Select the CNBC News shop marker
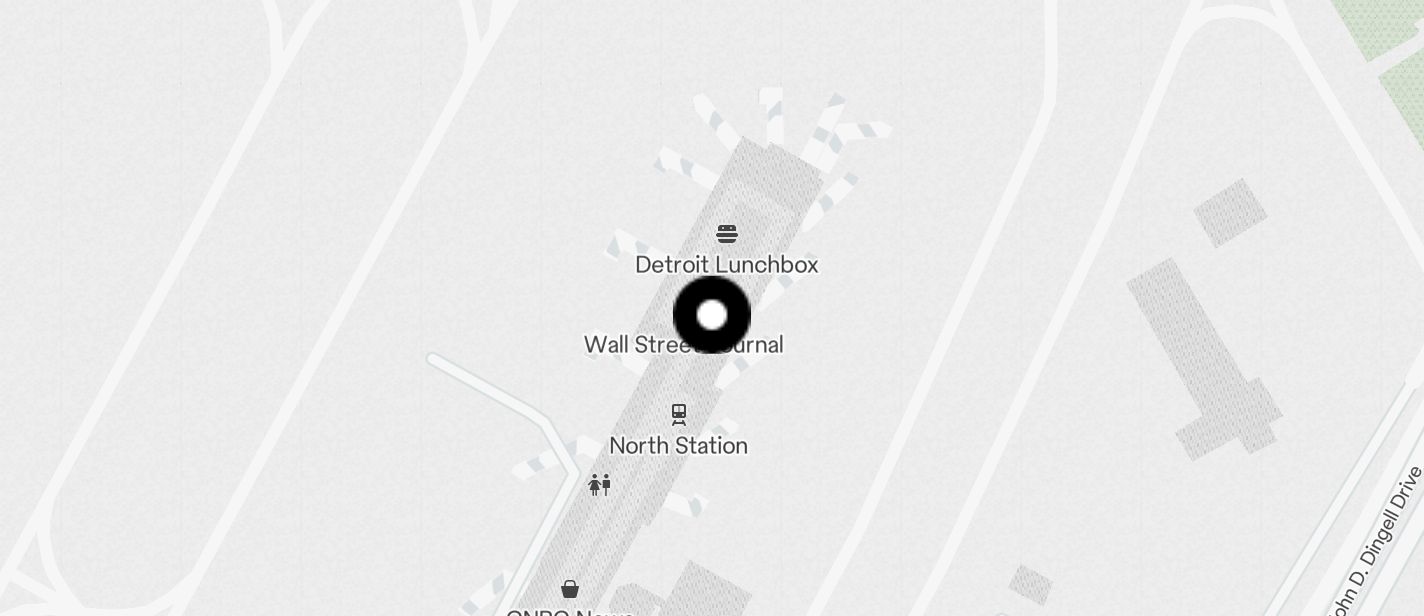The height and width of the screenshot is (616, 1424). tap(570, 589)
